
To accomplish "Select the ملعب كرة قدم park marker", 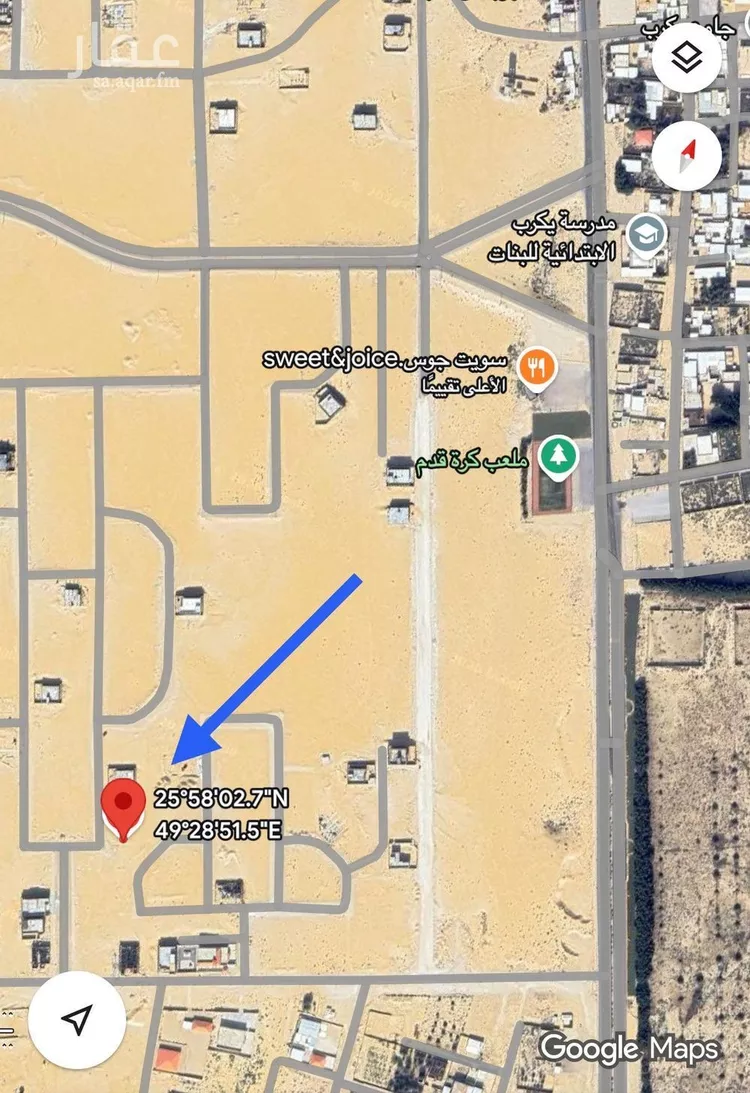I will pyautogui.click(x=557, y=458).
